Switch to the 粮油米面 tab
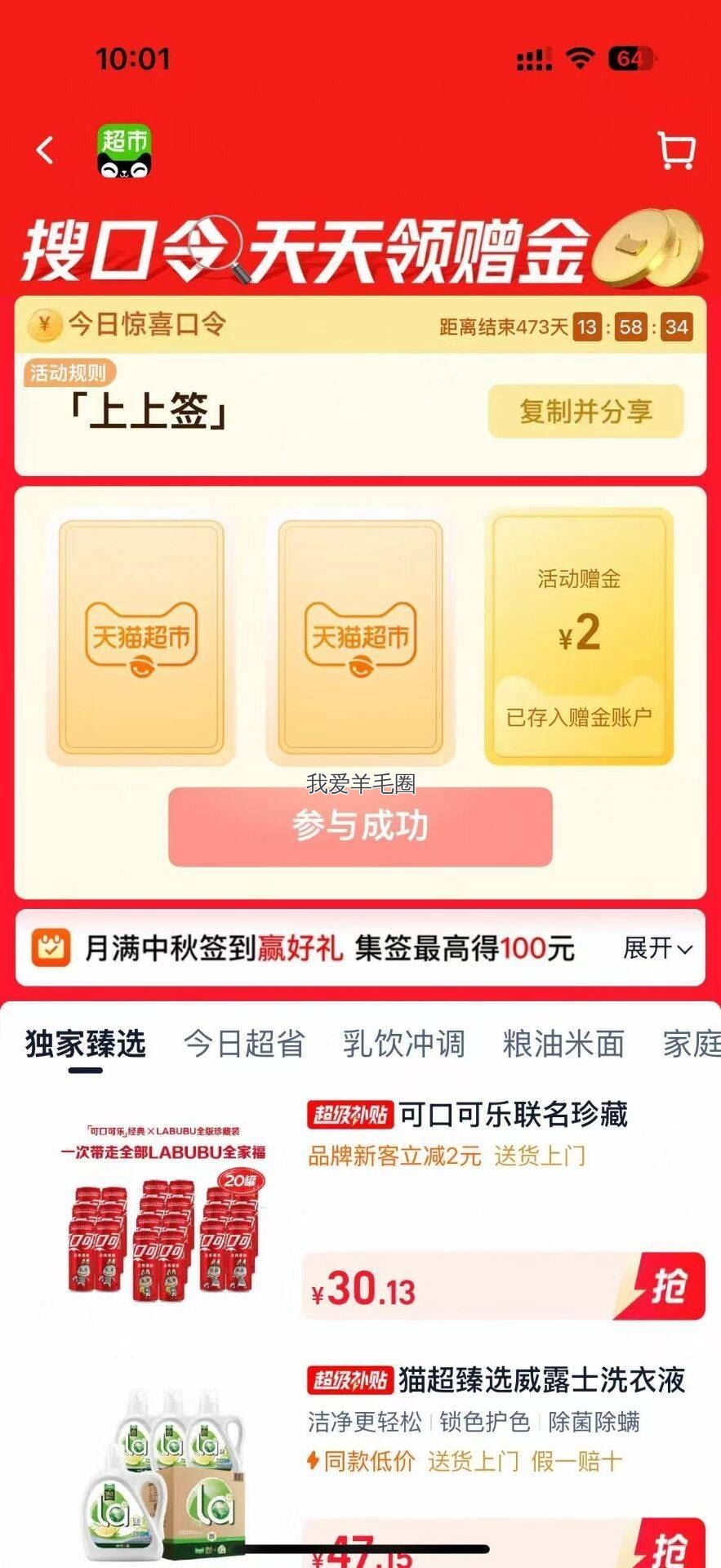The width and height of the screenshot is (721, 1568). [563, 1043]
